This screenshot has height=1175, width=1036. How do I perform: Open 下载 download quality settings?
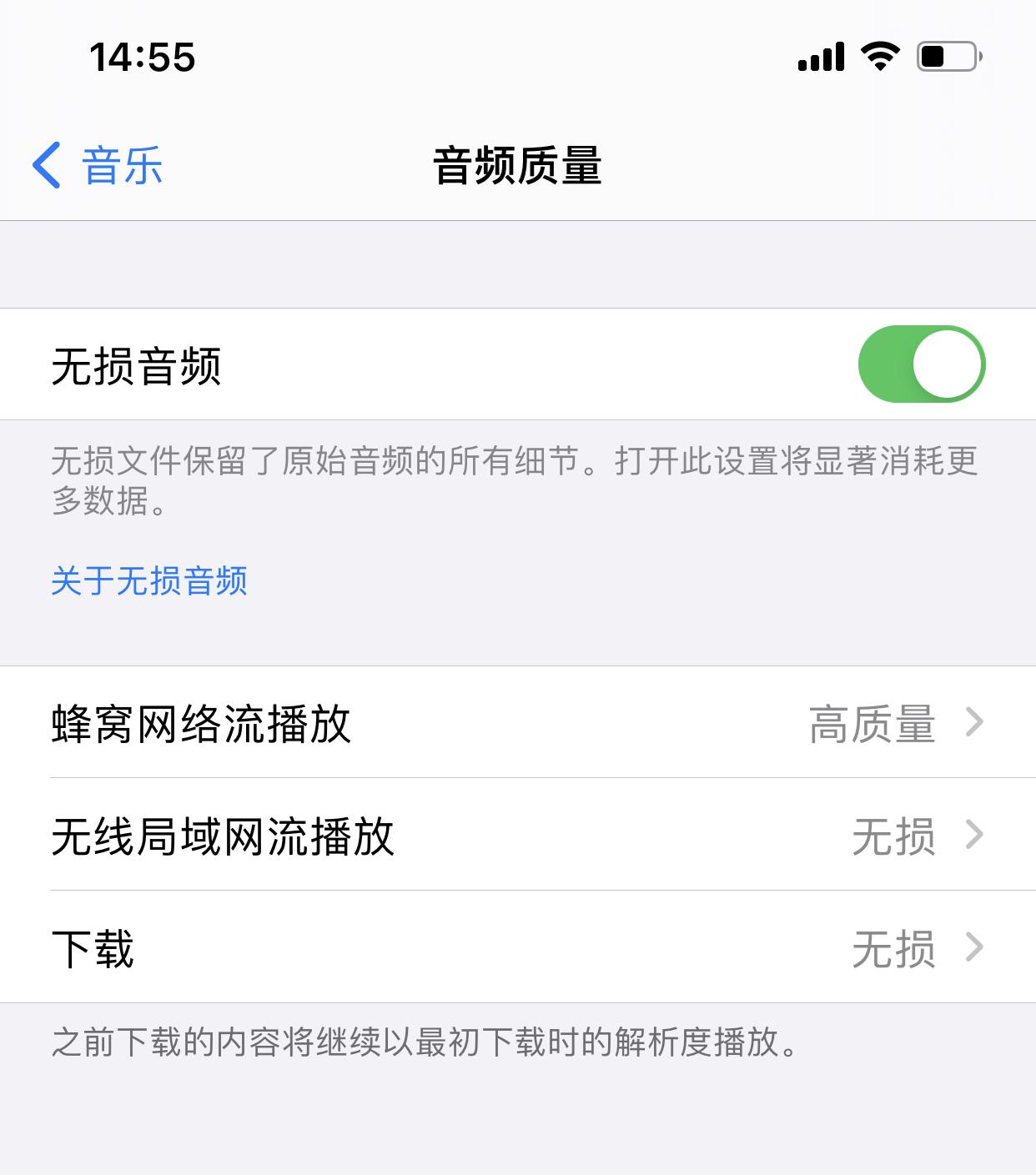point(517,947)
